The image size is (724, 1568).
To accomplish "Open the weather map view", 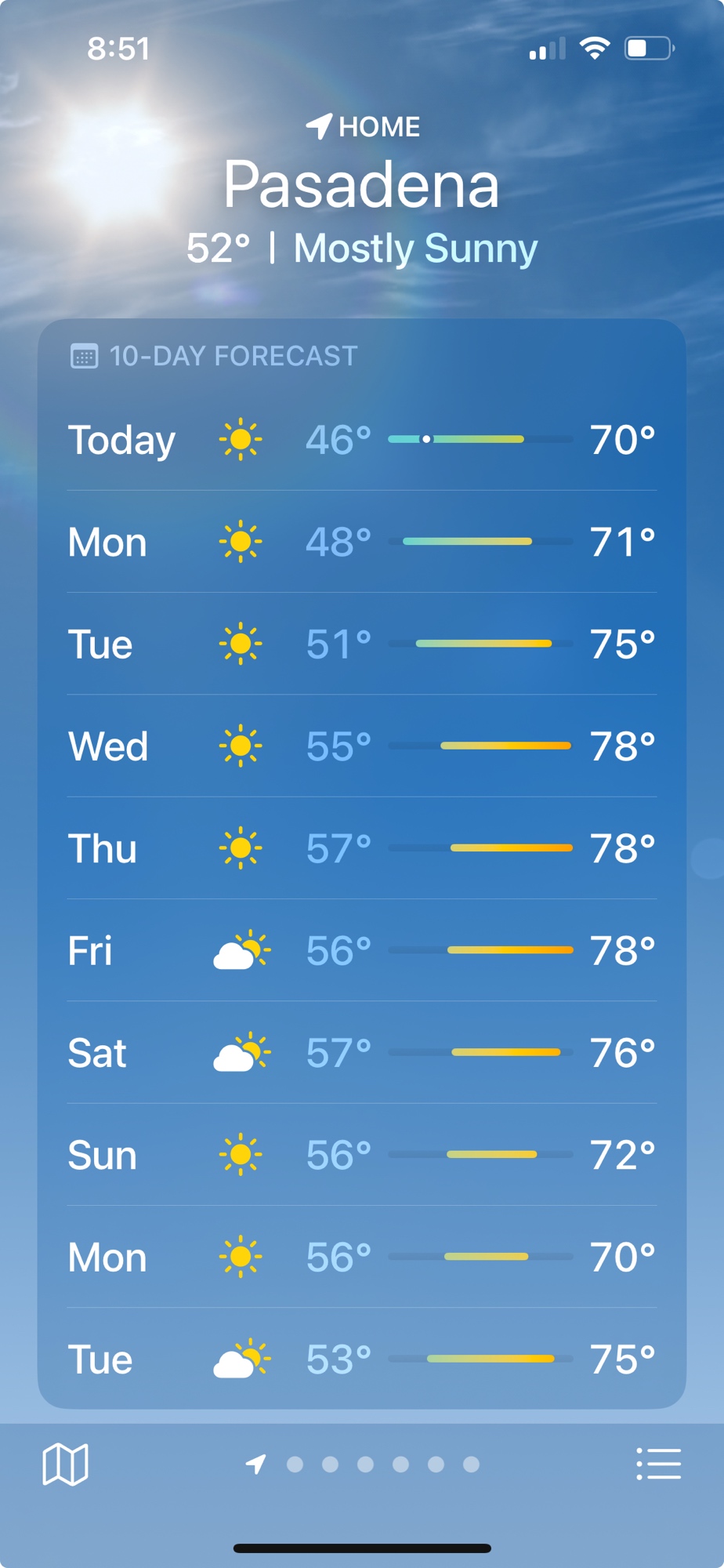I will [65, 1465].
